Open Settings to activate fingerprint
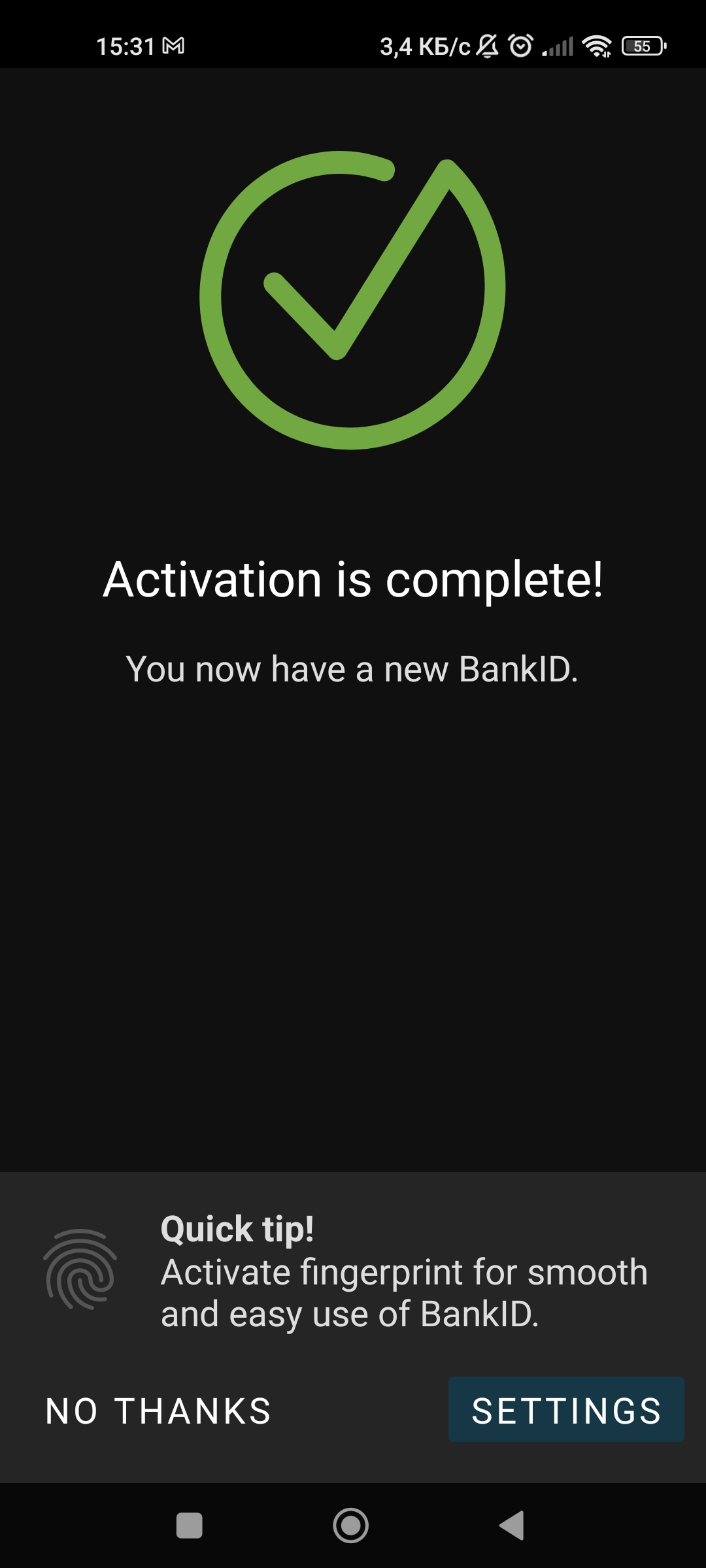 coord(566,1410)
